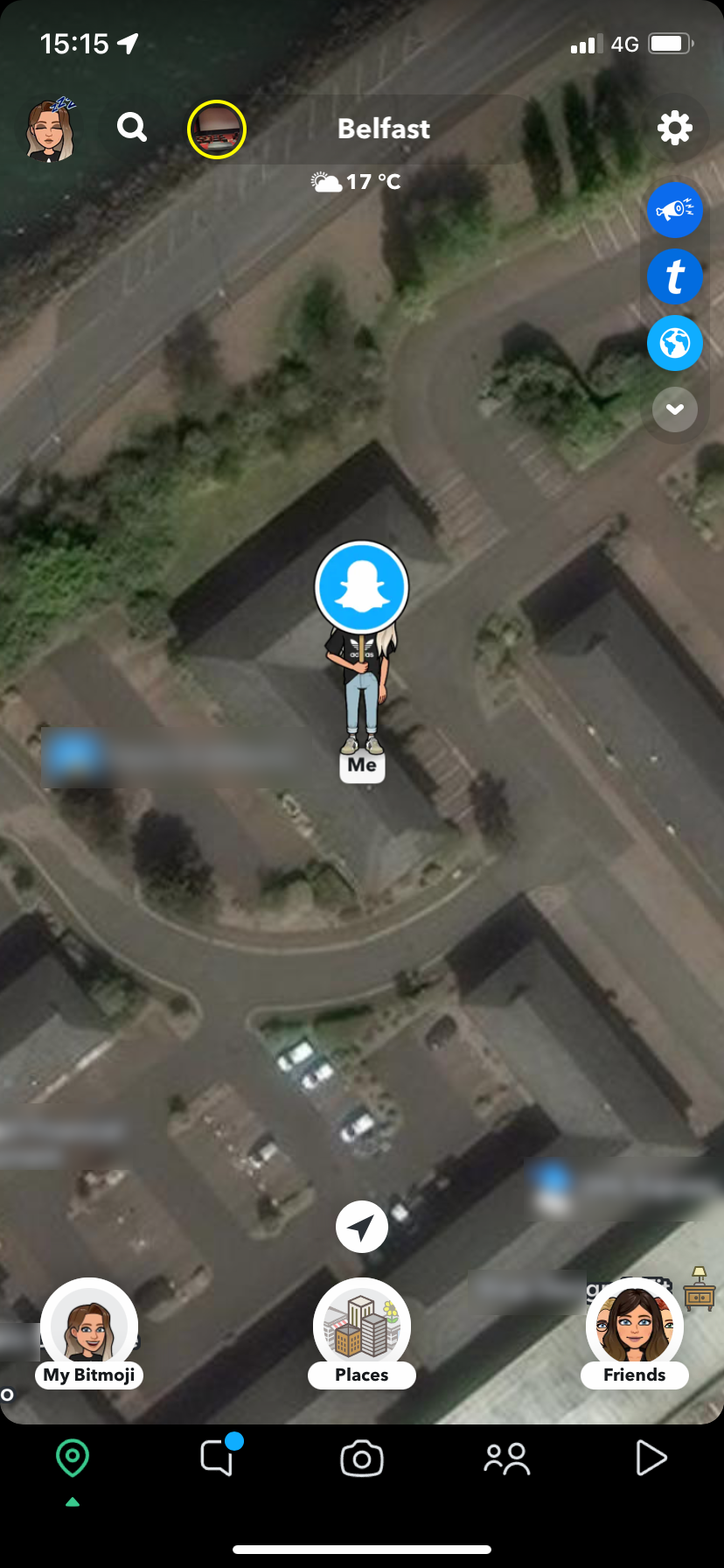
Task: Open my profile Bitmoji avatar
Action: point(52,129)
